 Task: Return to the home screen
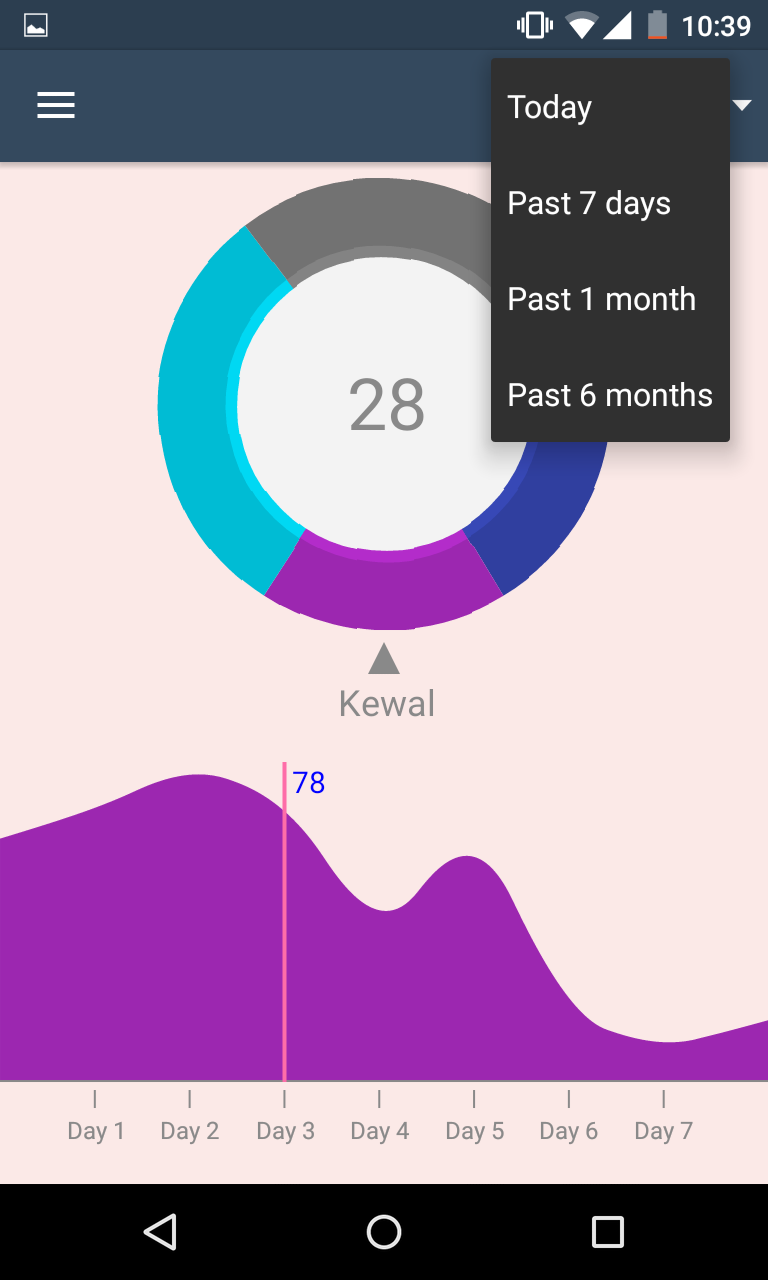coord(384,1232)
